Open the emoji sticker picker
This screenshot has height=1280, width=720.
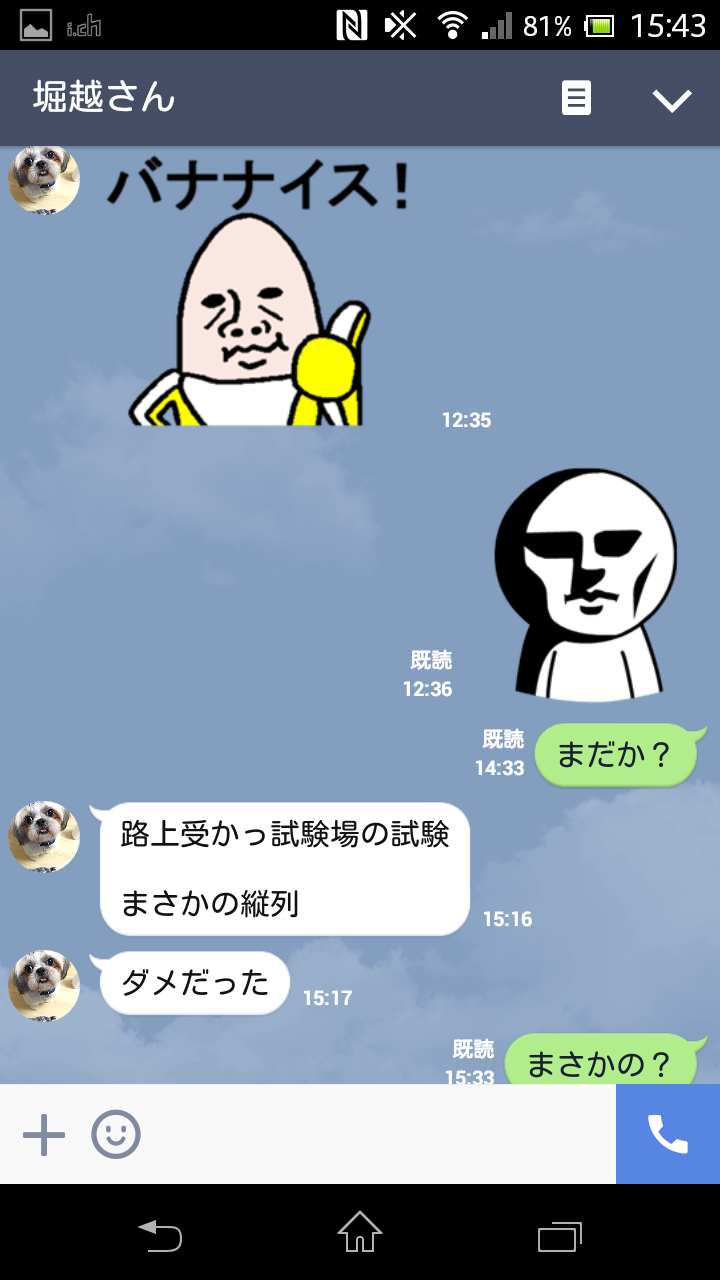point(116,1135)
